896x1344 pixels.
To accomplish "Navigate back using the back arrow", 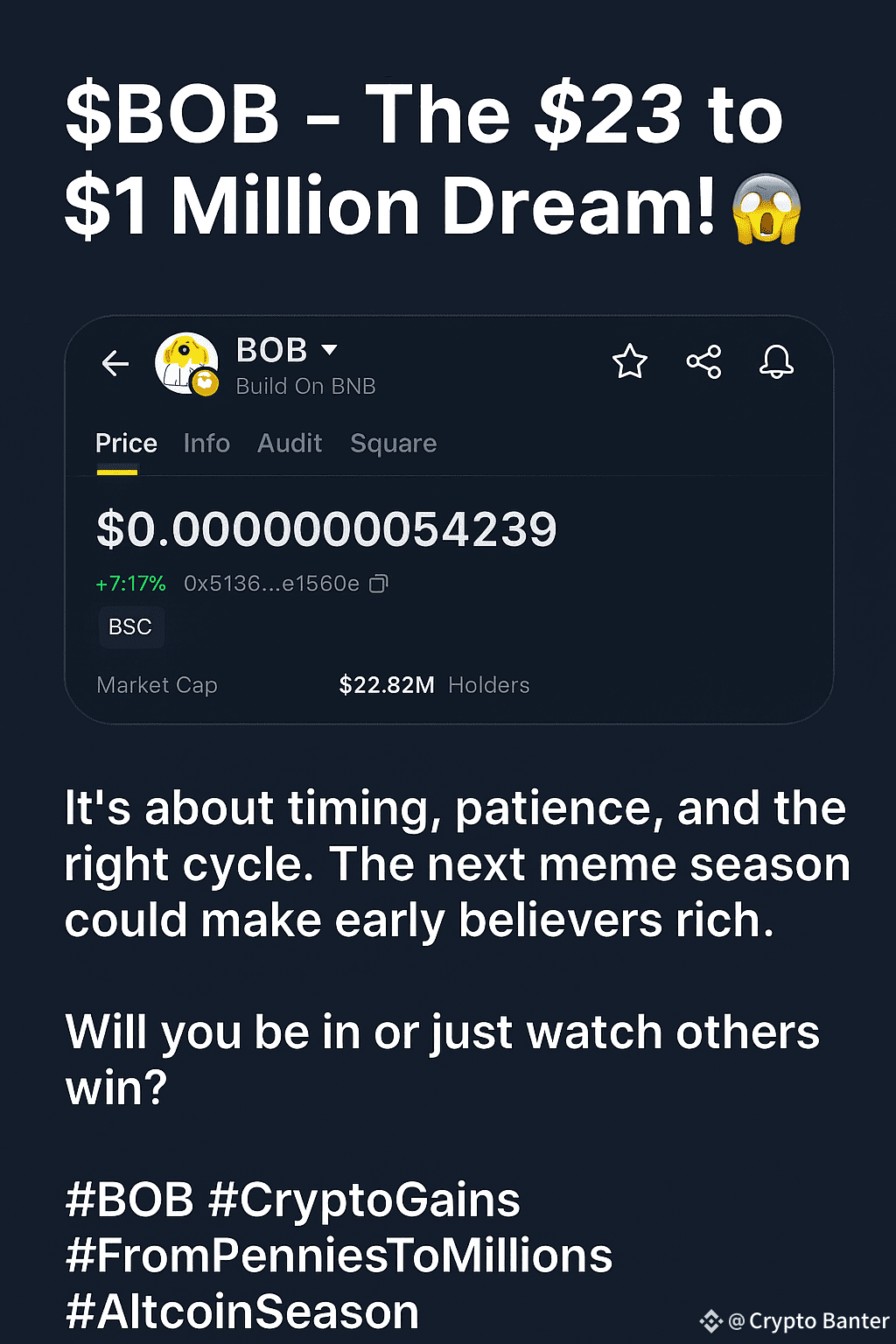I will pyautogui.click(x=115, y=363).
